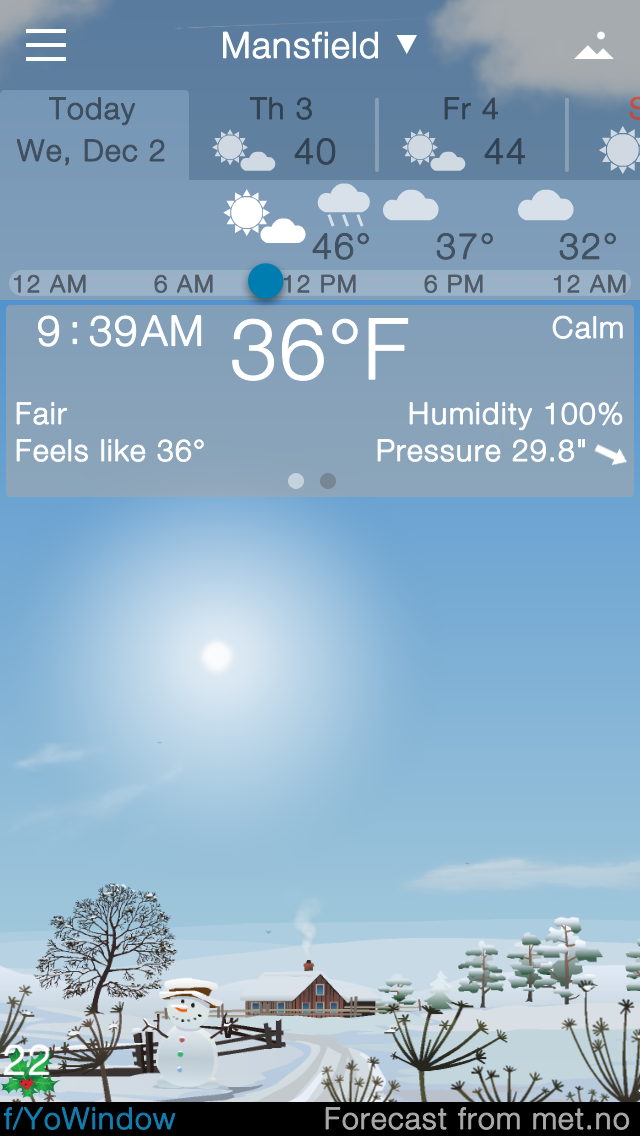Switch to the Fr 4 forecast
Screen dimensions: 640x1136
[x=470, y=131]
